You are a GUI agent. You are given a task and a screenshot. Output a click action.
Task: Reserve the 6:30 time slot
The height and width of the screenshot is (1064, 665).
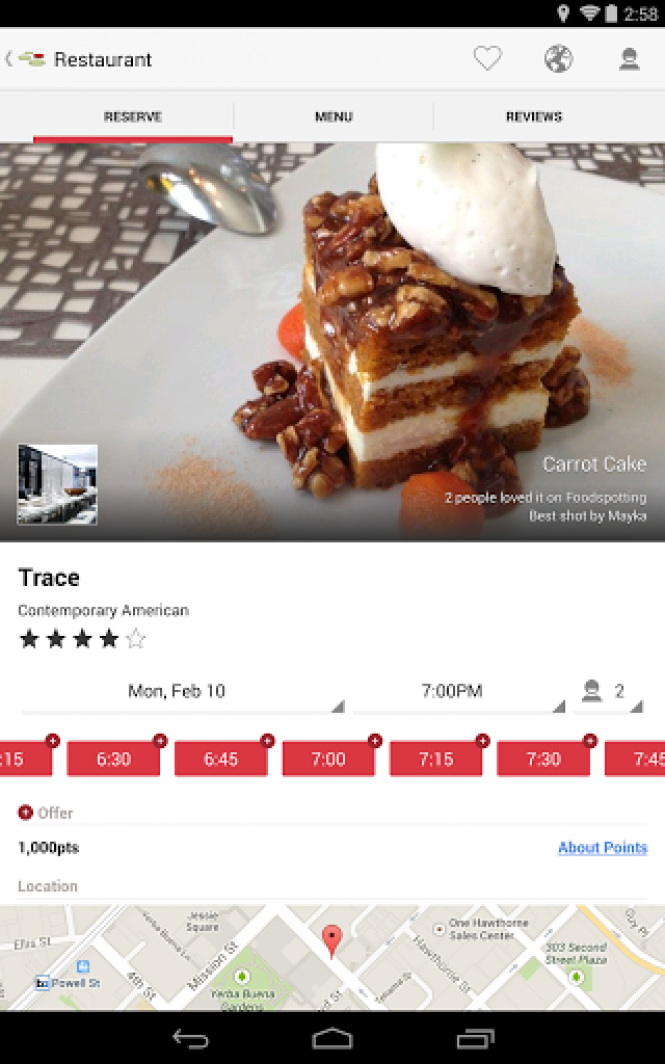114,759
